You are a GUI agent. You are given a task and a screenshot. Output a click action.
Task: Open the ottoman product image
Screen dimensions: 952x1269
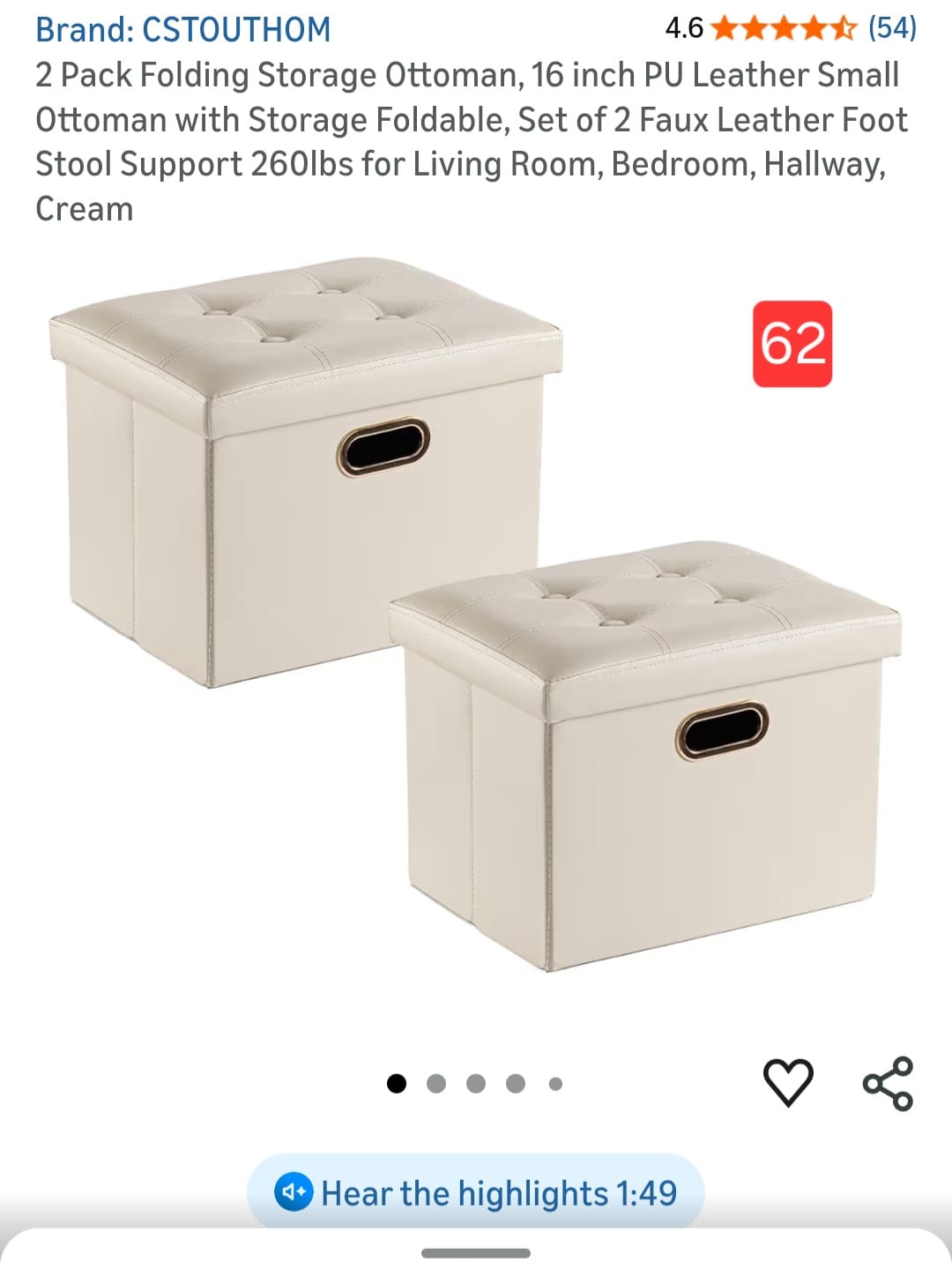click(476, 617)
